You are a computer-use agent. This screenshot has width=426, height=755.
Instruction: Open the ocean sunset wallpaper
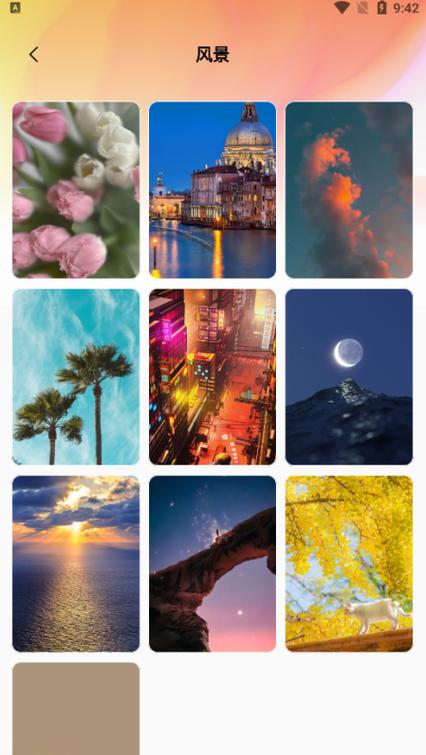[76, 564]
